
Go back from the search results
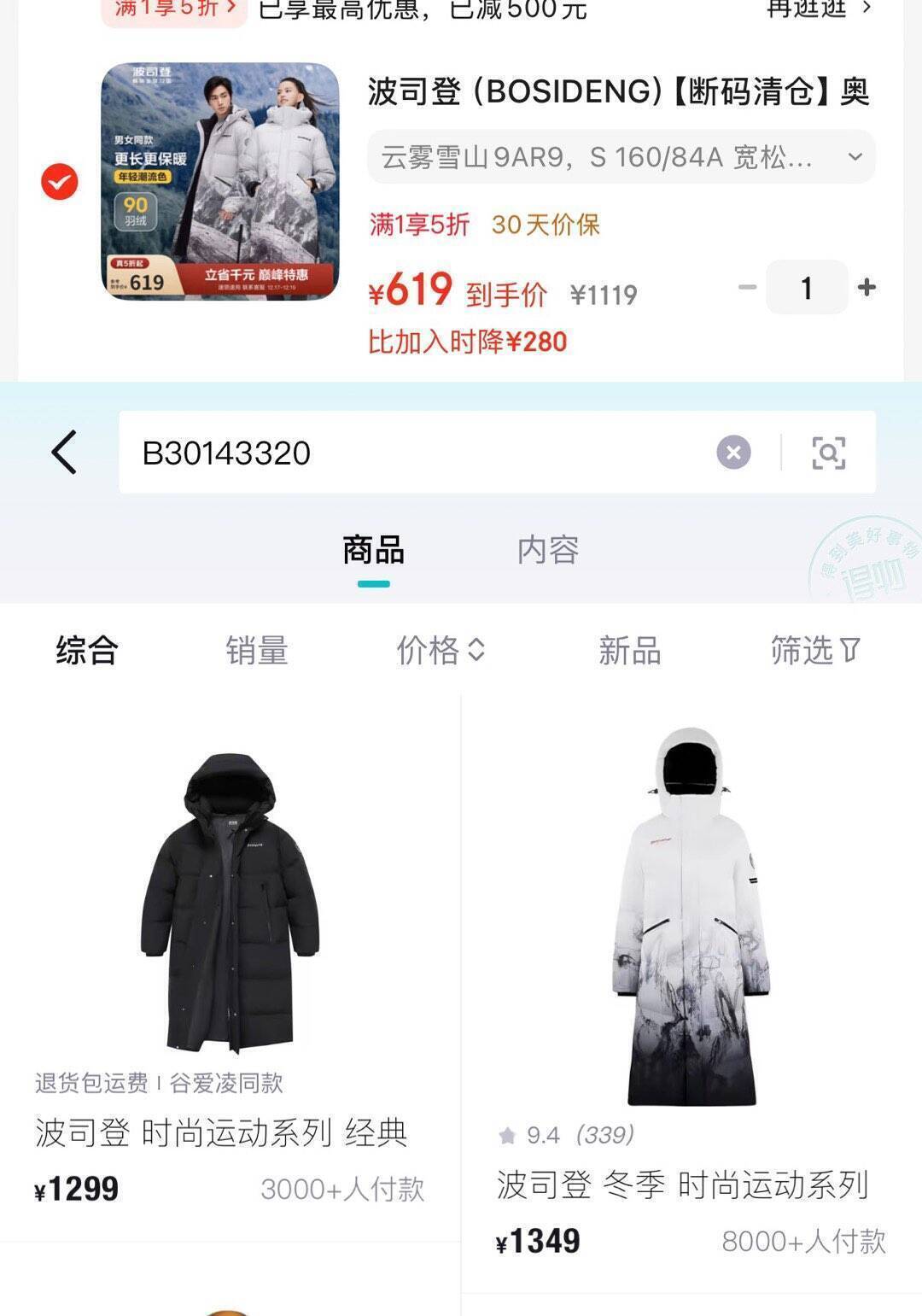pos(65,452)
